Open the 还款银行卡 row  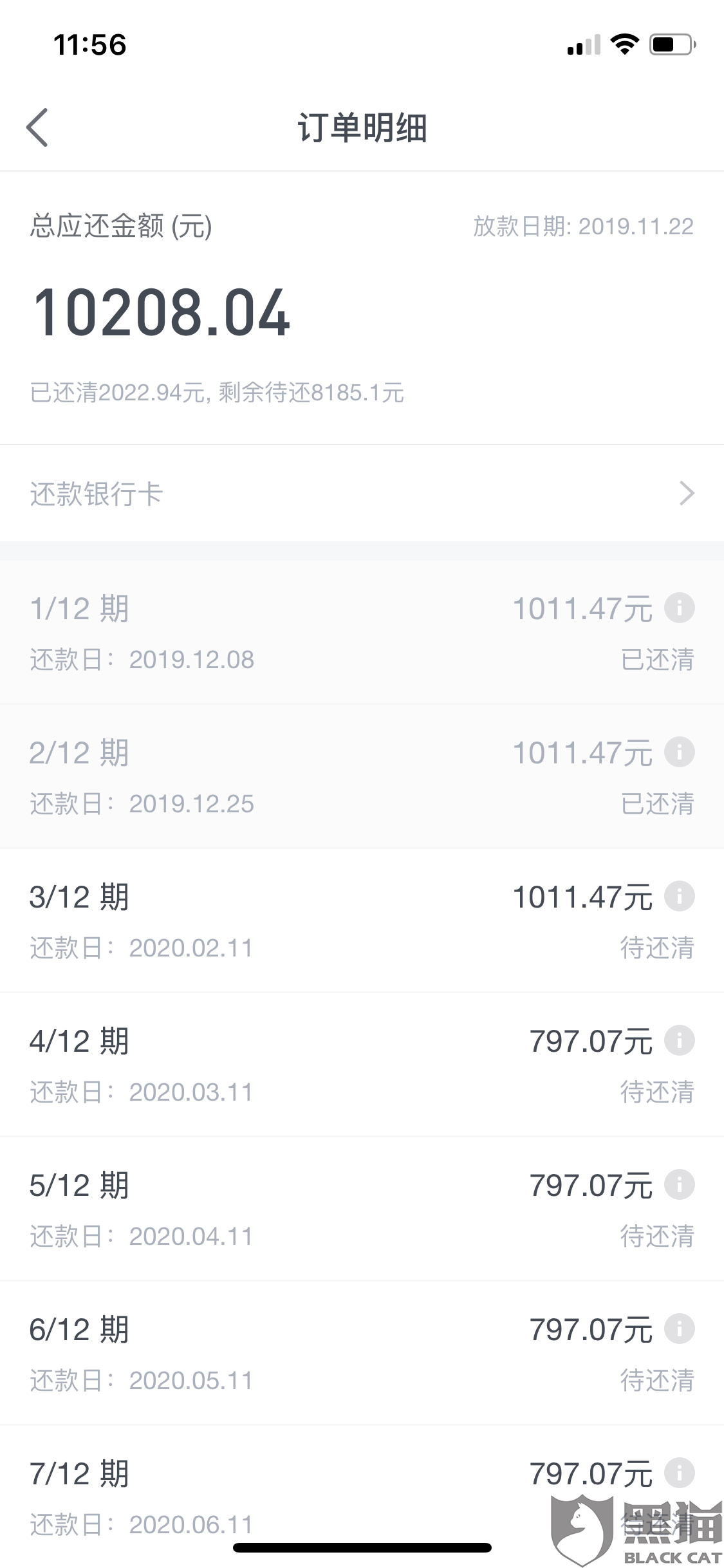point(362,494)
